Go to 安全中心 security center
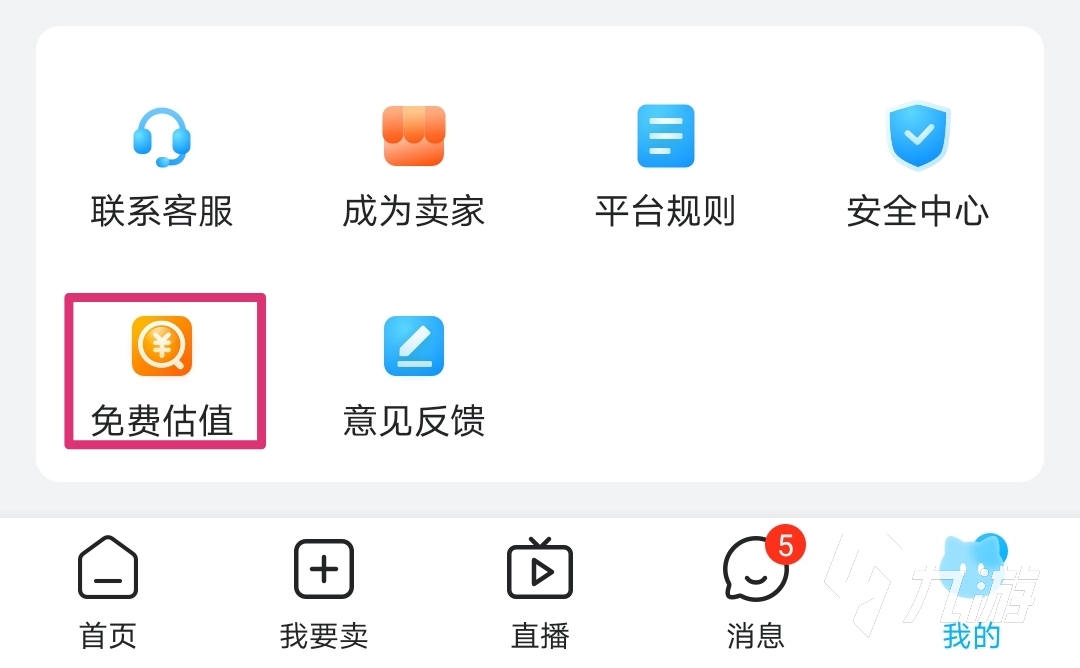 917,165
